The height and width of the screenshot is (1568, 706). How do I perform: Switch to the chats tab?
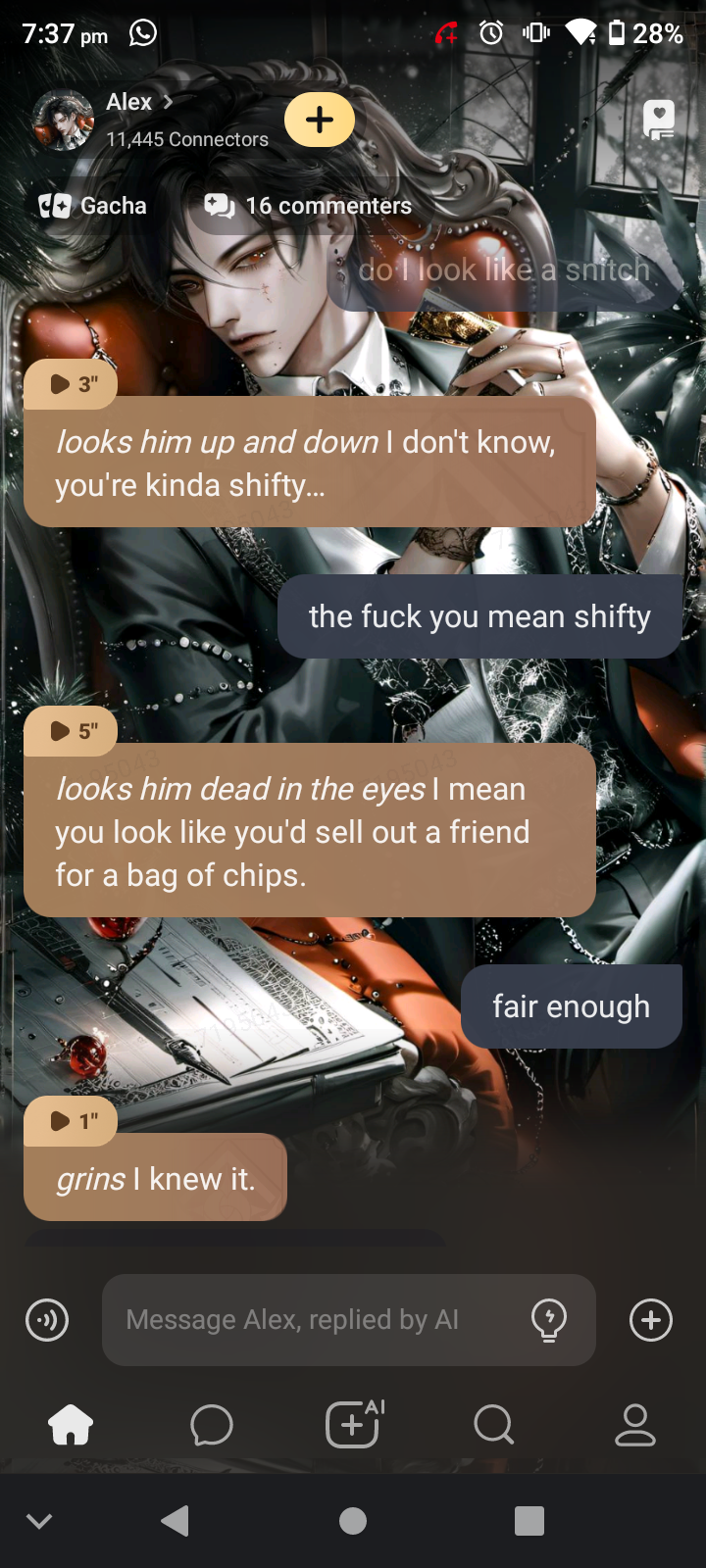[212, 1425]
